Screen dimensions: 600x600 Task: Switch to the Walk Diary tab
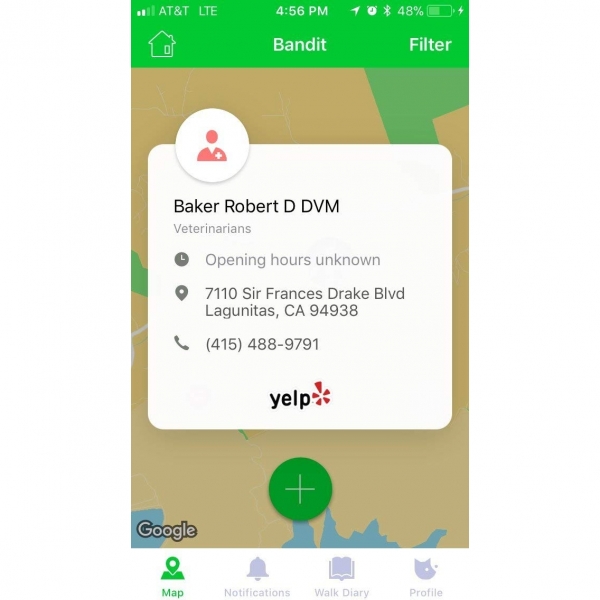[x=342, y=577]
